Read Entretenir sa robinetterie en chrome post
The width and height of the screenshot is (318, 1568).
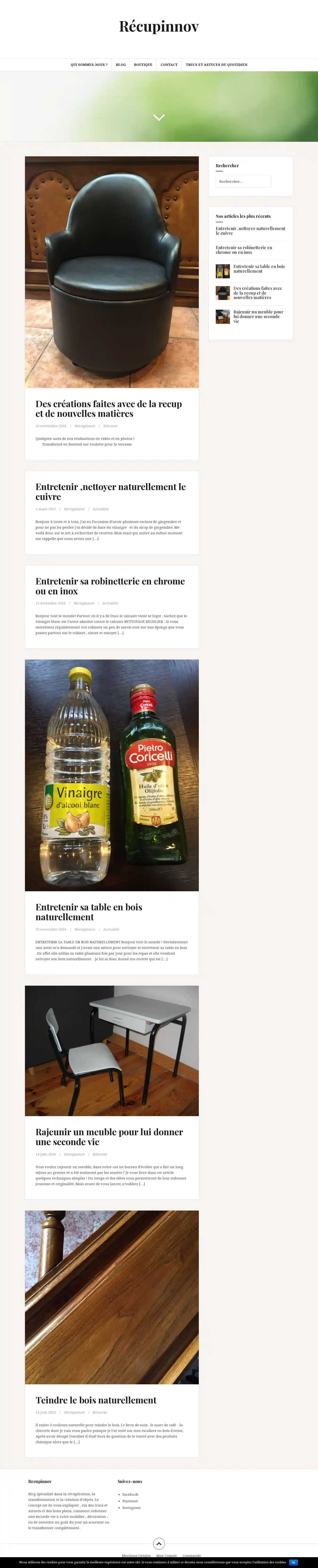click(x=110, y=586)
